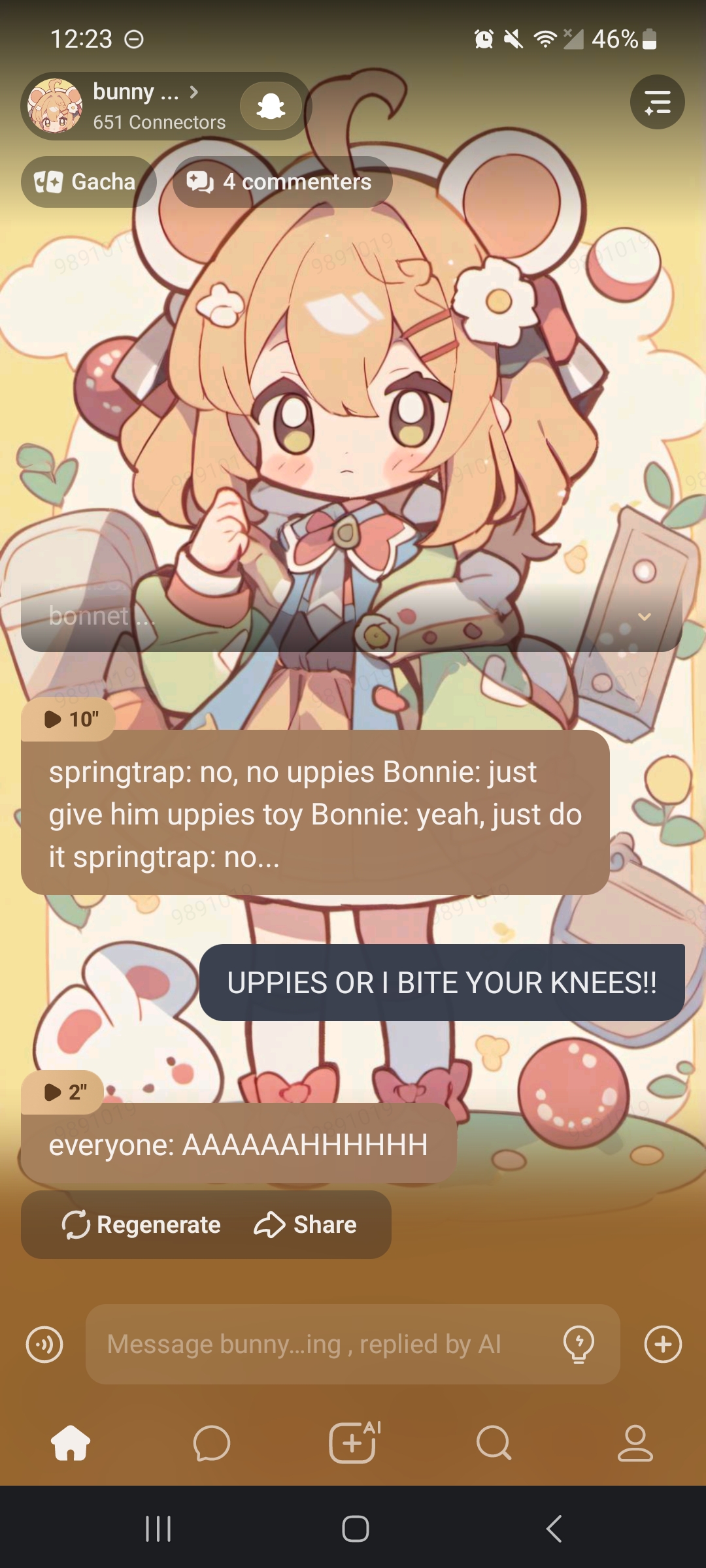Share the everyone AAAAAAHHHHHH reply
The height and width of the screenshot is (1568, 706).
(305, 1224)
